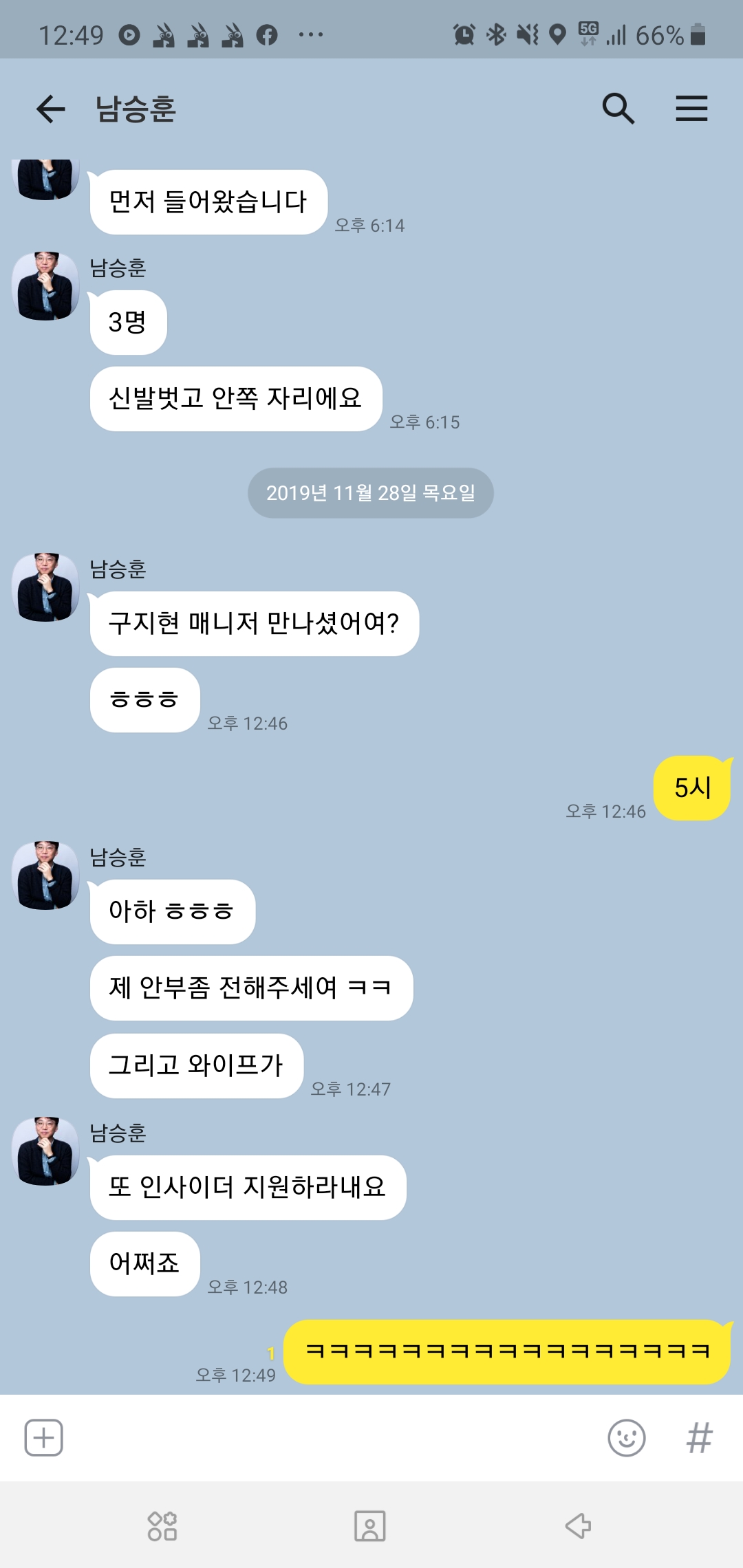This screenshot has width=743, height=1568.
Task: Tap the message text input field
Action: coord(330,1437)
